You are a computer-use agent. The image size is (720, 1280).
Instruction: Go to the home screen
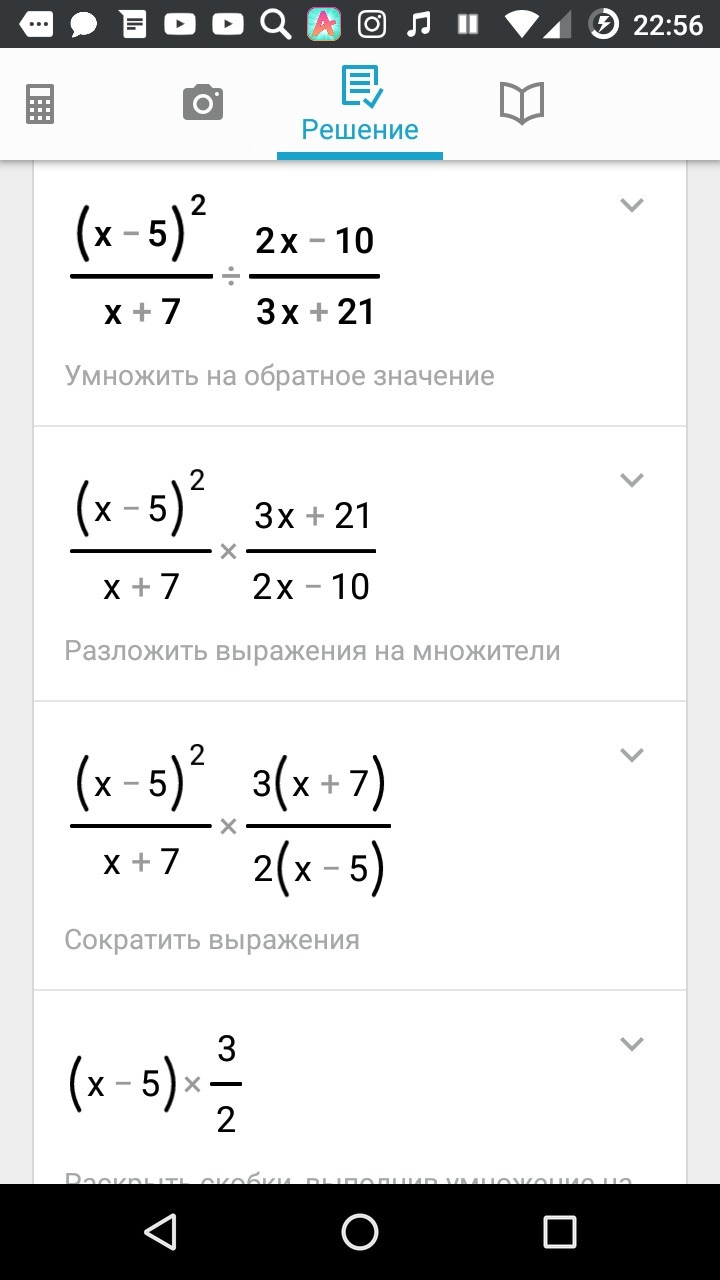coord(360,1232)
